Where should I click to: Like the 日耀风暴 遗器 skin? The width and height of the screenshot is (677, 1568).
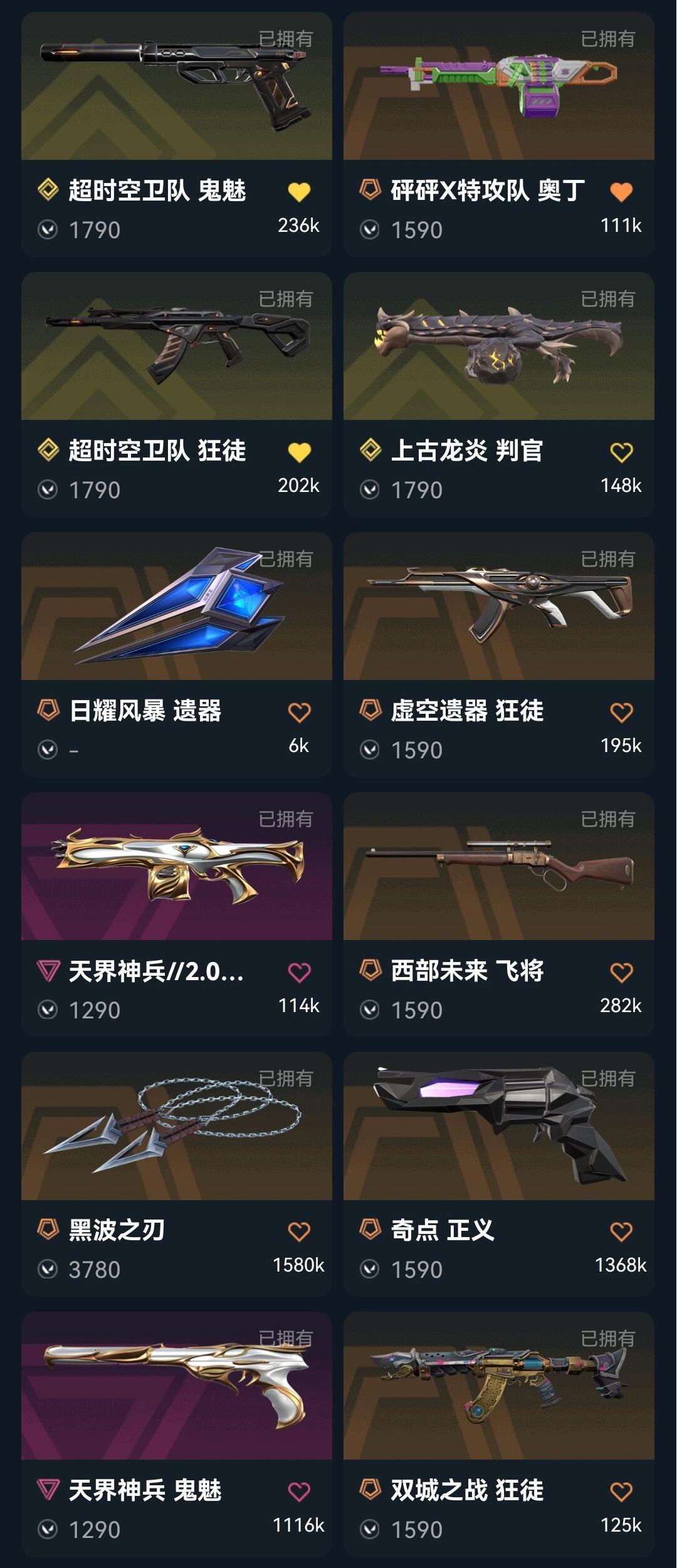coord(299,712)
